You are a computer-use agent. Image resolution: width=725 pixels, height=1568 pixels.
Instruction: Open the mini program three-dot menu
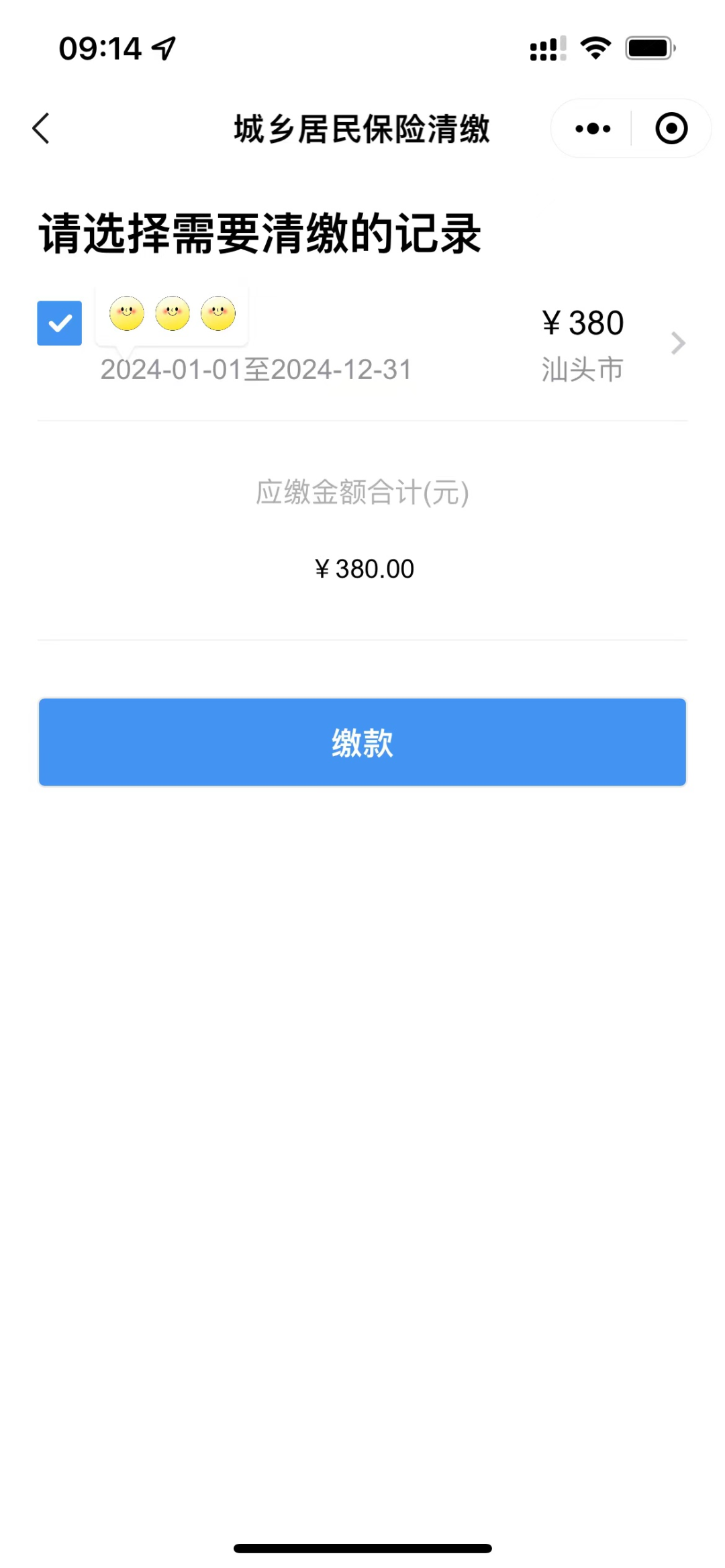click(x=593, y=128)
